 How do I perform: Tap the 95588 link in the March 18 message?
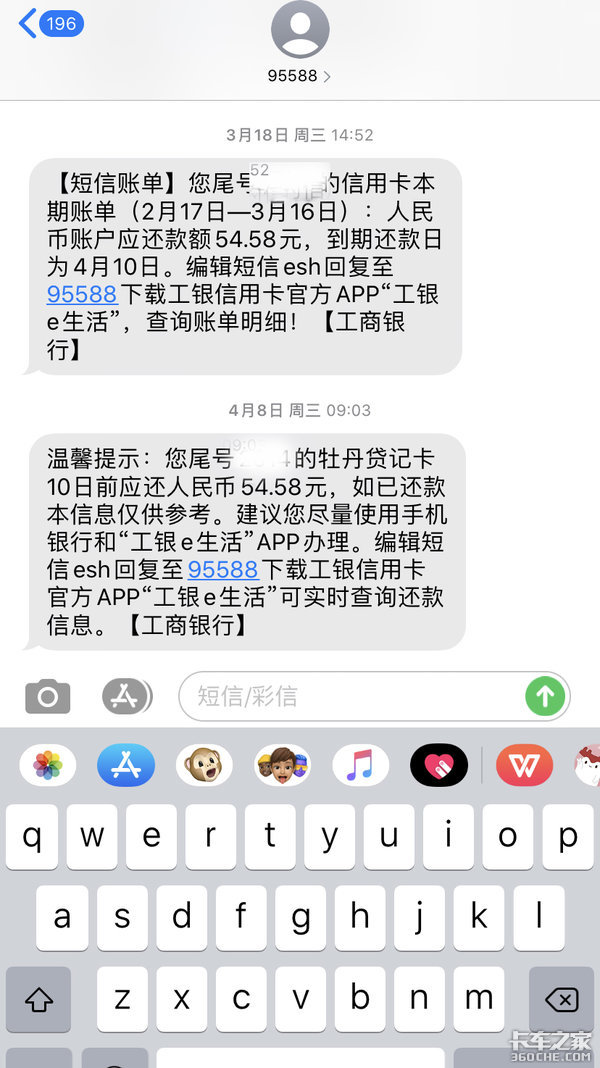[x=83, y=294]
